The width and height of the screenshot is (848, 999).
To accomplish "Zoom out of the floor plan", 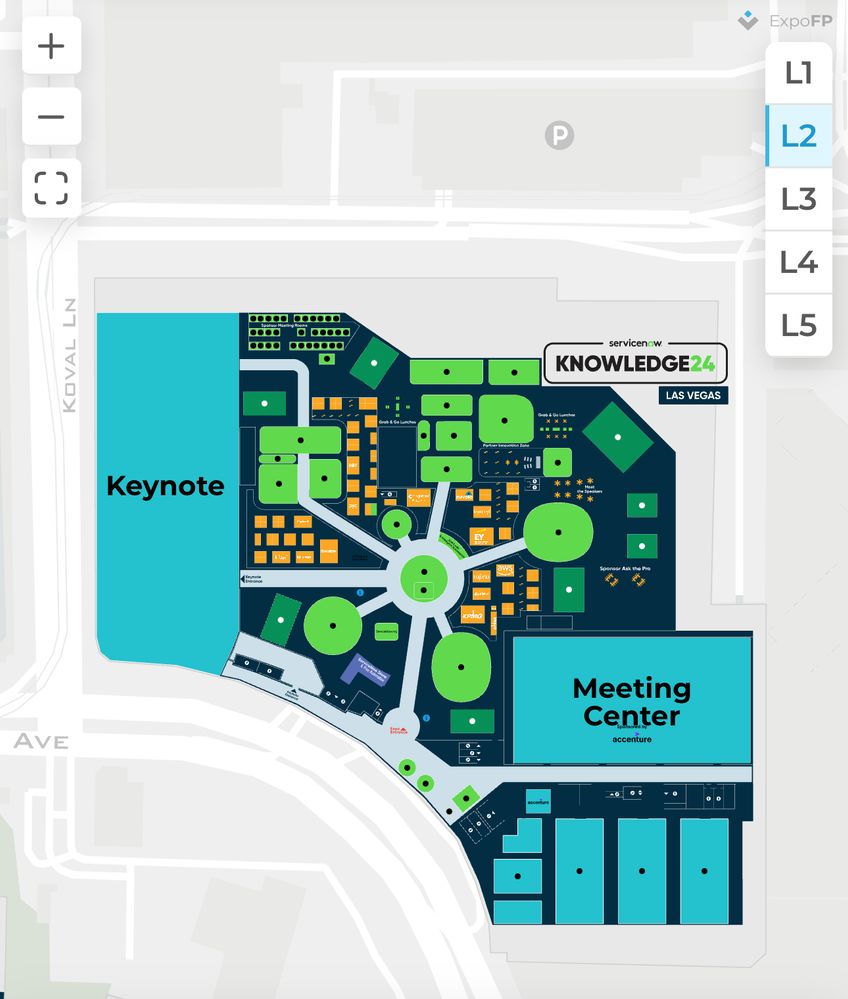I will pos(51,115).
